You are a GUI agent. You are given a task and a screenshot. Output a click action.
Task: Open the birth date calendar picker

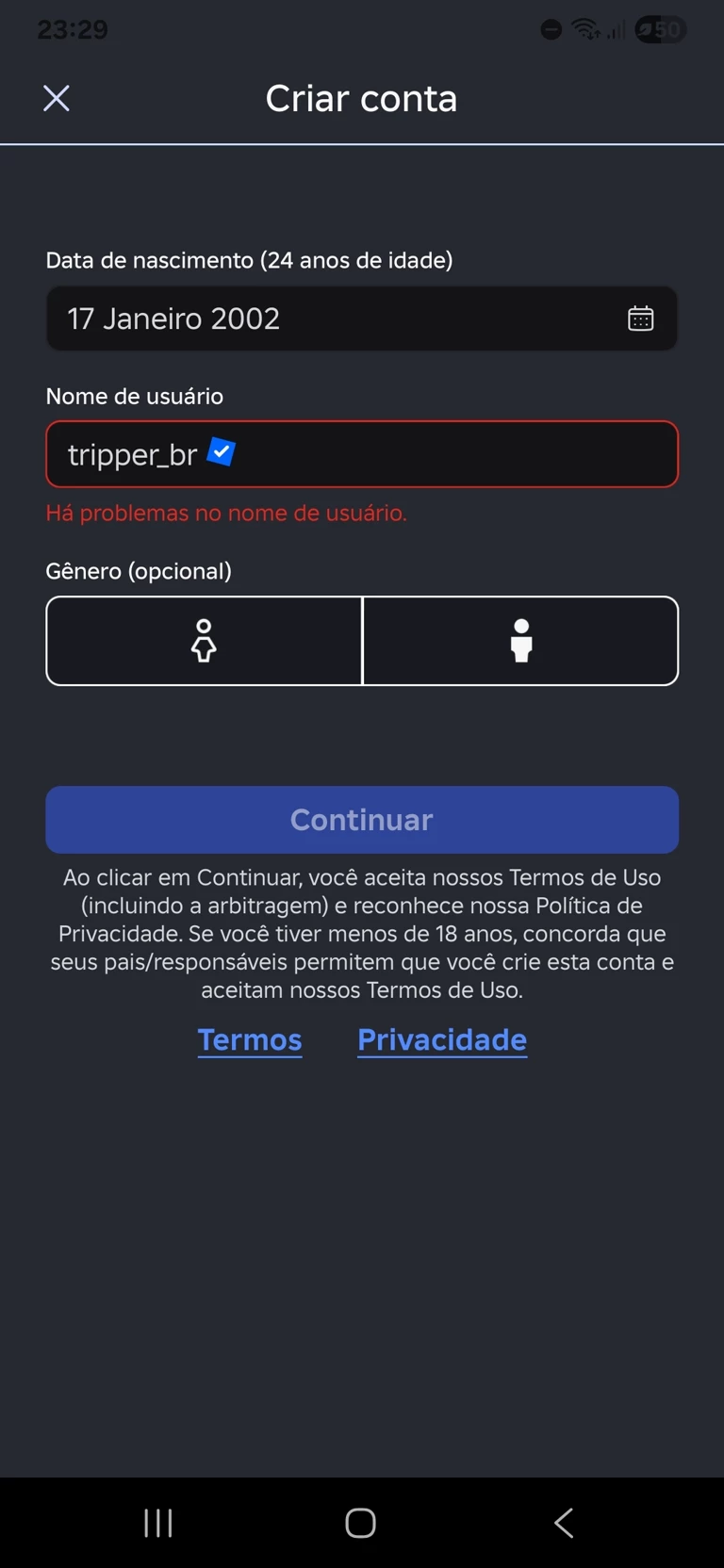pyautogui.click(x=640, y=318)
